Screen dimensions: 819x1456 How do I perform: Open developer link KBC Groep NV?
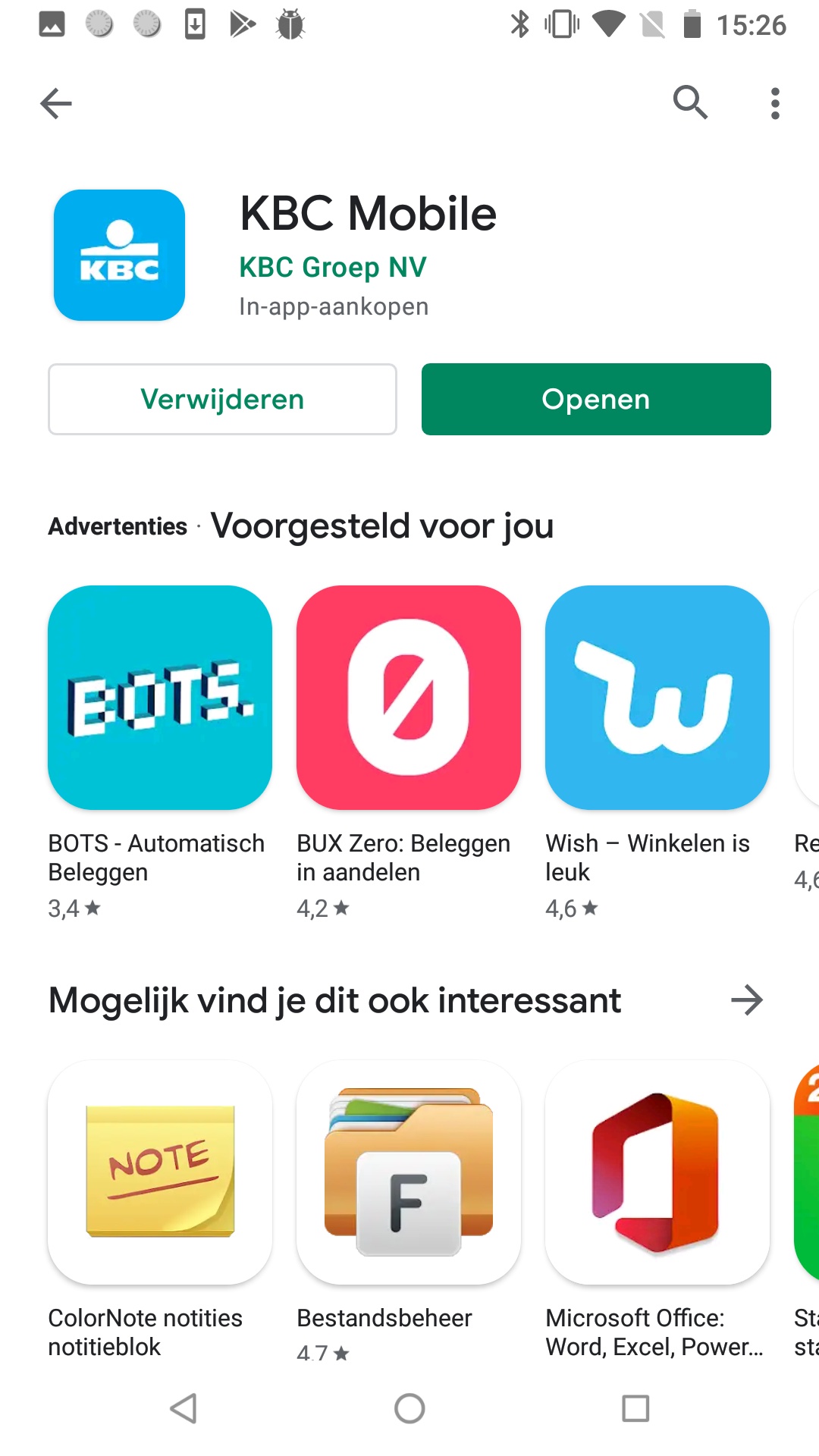pyautogui.click(x=333, y=267)
